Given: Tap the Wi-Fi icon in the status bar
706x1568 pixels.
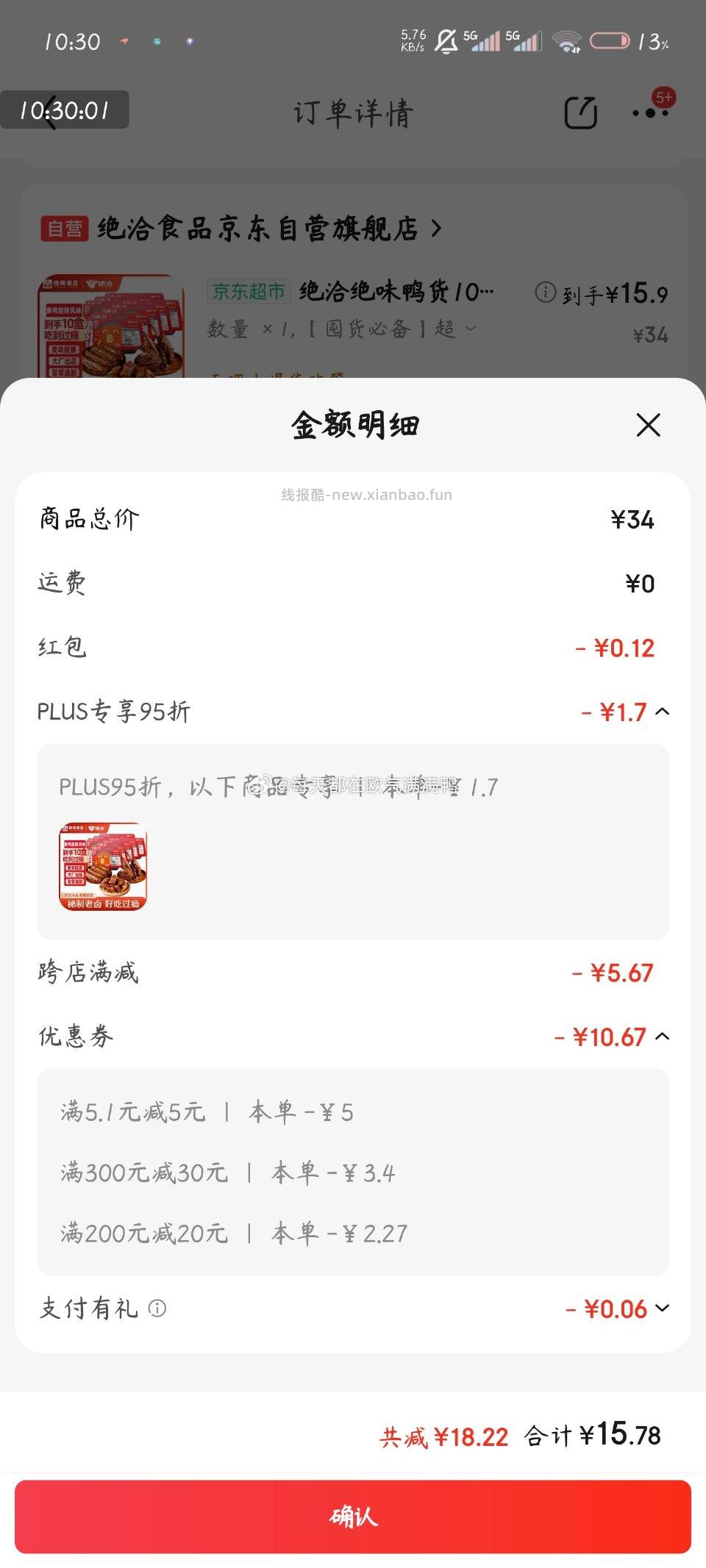Looking at the screenshot, I should pos(566,42).
